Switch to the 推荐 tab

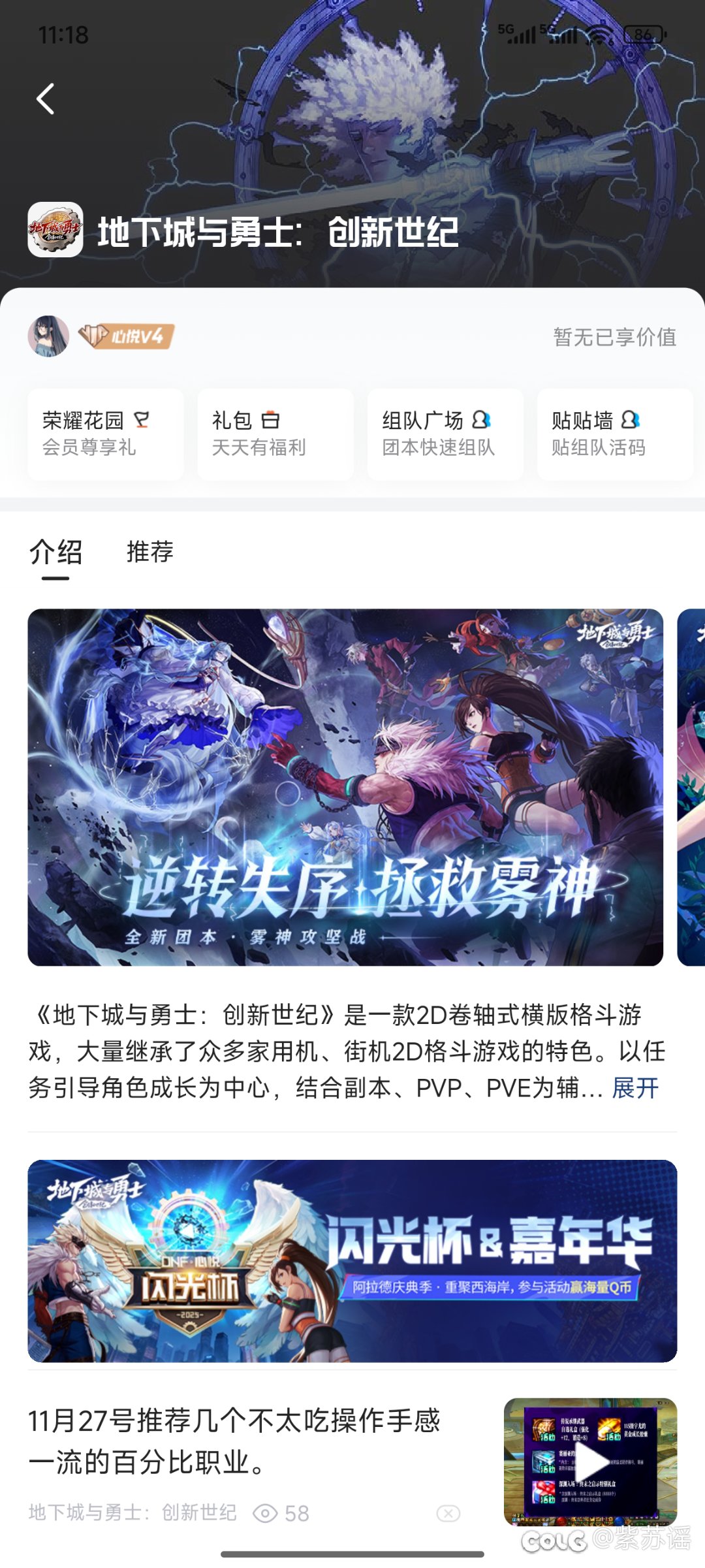pyautogui.click(x=149, y=552)
